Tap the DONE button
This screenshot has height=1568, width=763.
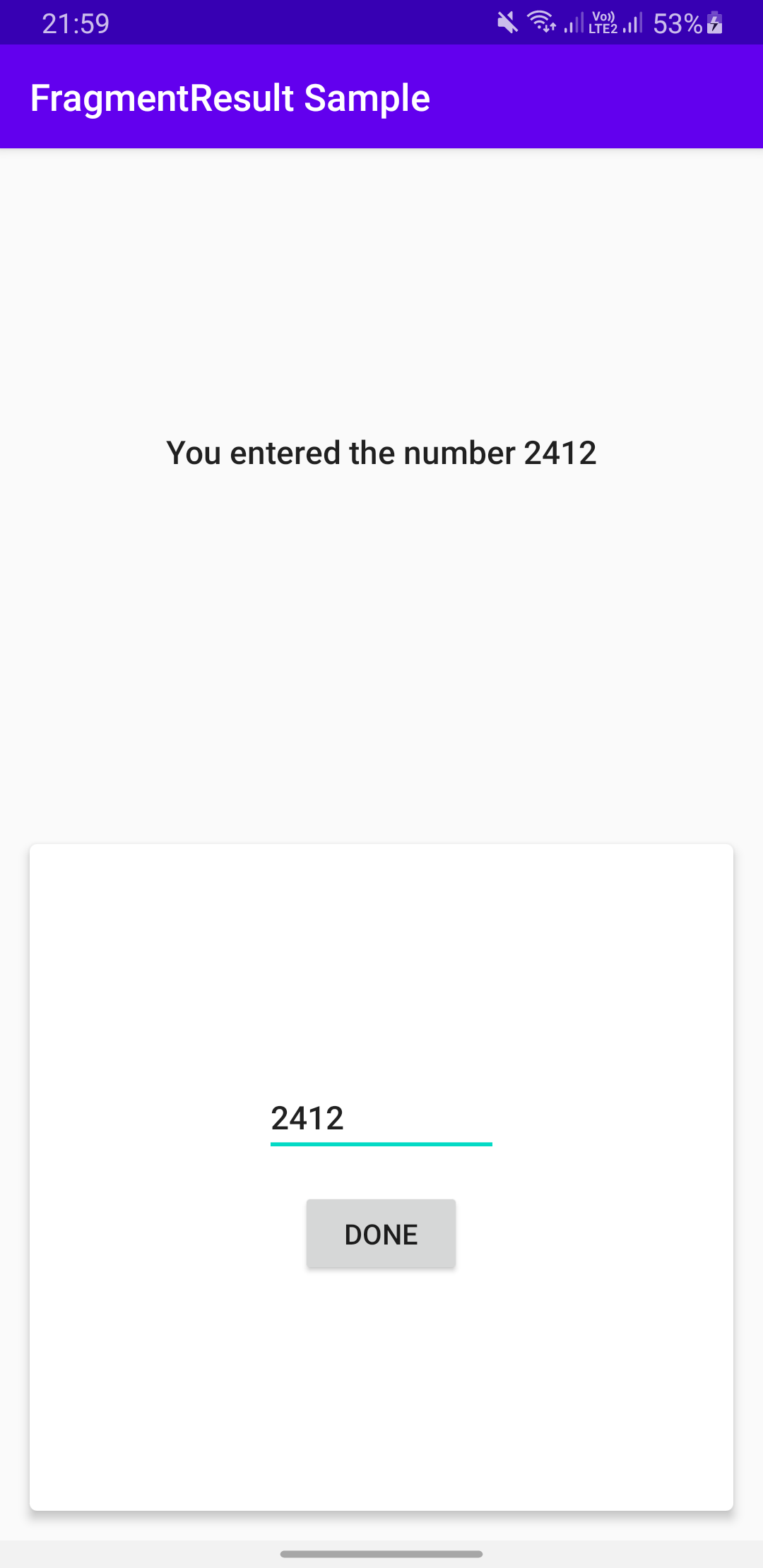[x=381, y=1234]
